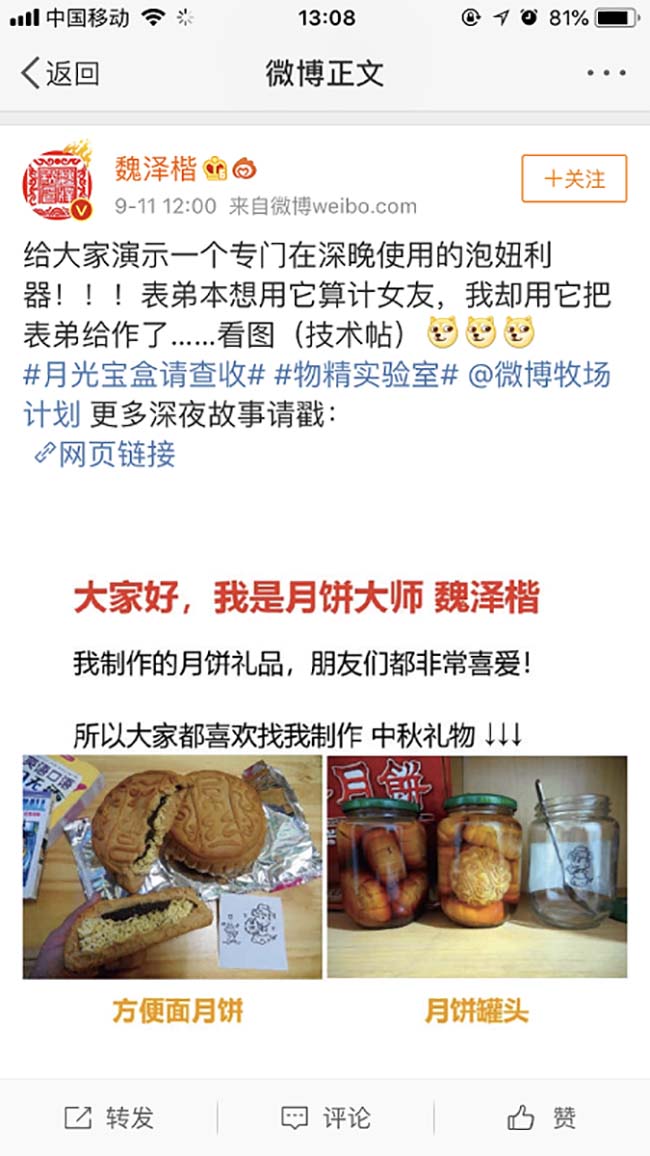Go back with the 返回 button

(x=60, y=73)
